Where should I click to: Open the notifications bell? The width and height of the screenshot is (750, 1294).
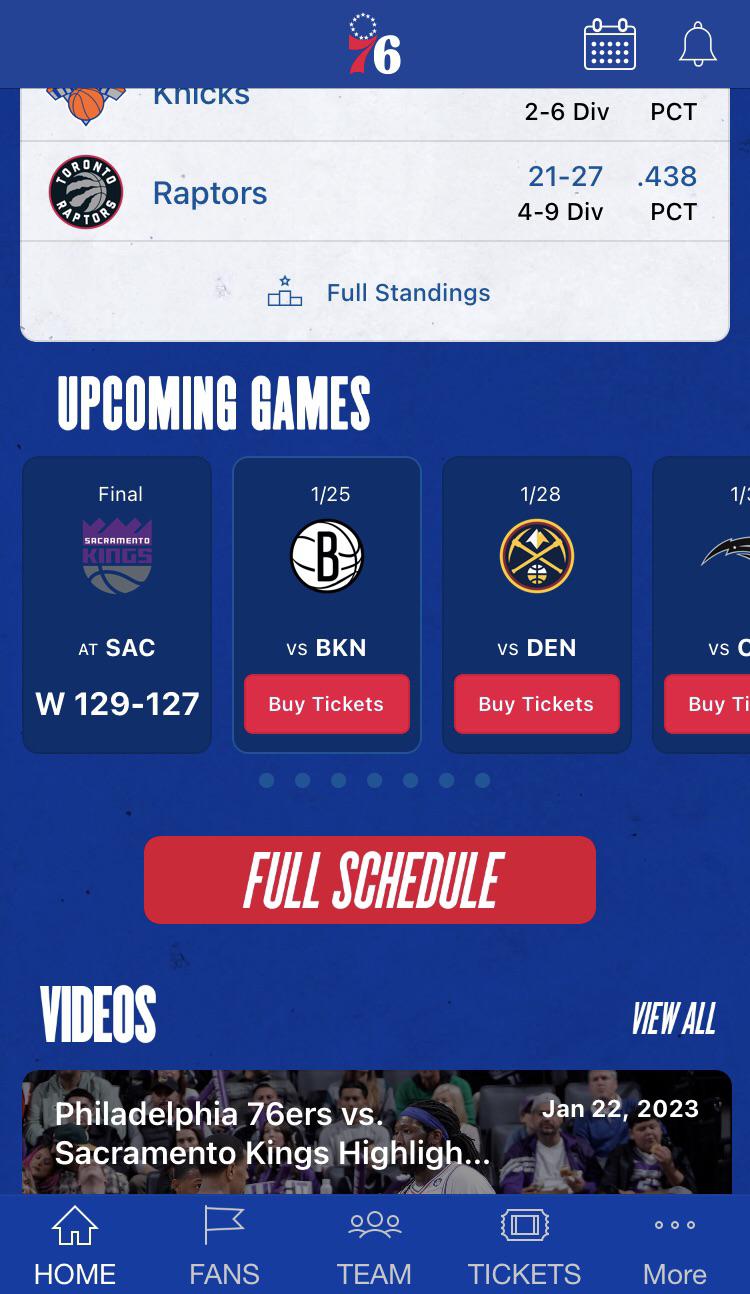coord(698,44)
